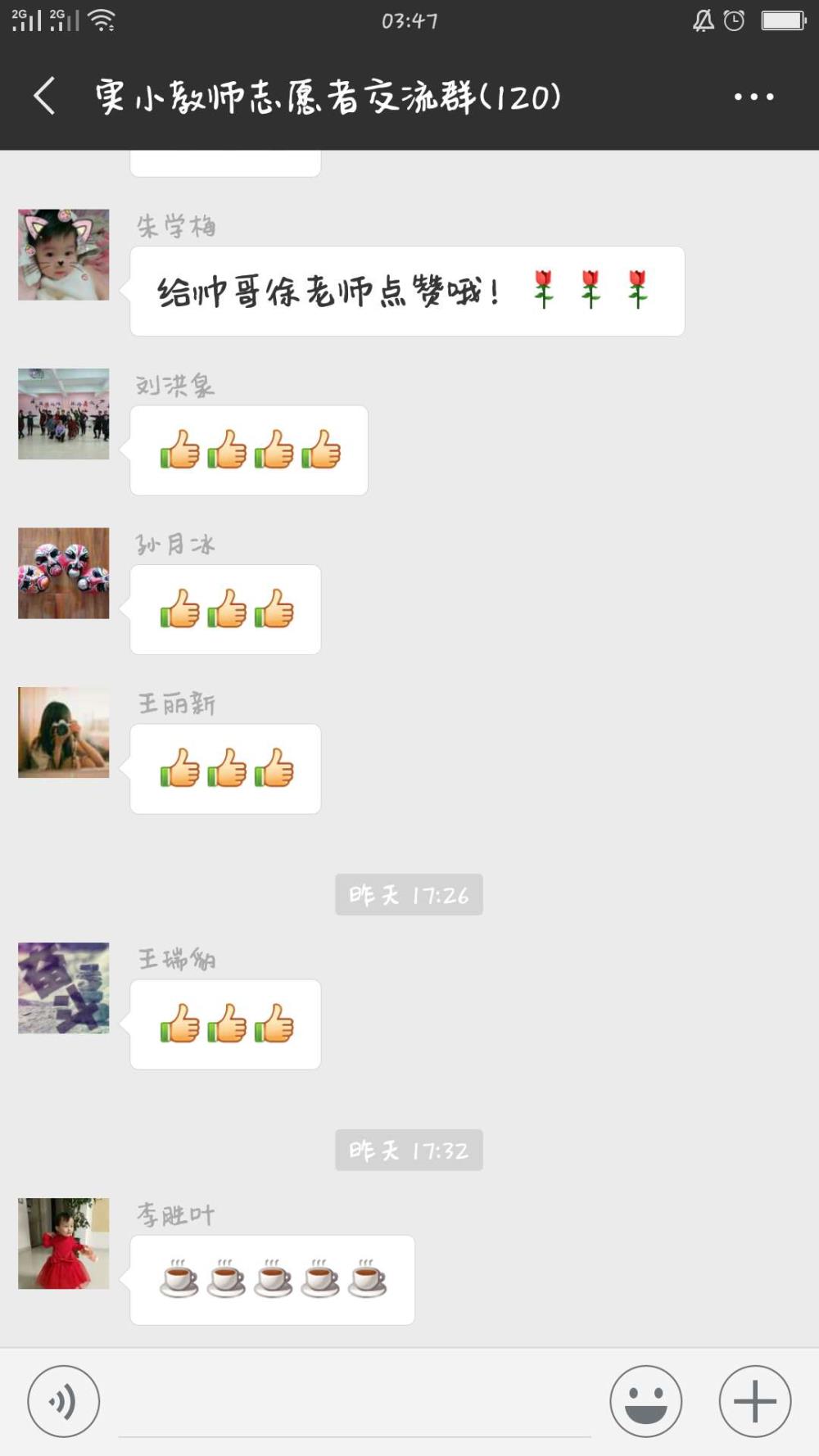The width and height of the screenshot is (819, 1456).
Task: Open 李胜叶's profile avatar
Action: [x=64, y=1243]
